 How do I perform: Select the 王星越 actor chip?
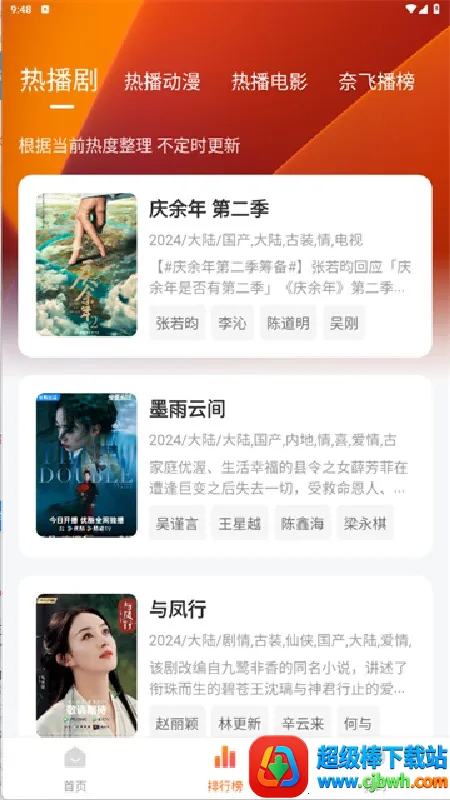coord(240,523)
